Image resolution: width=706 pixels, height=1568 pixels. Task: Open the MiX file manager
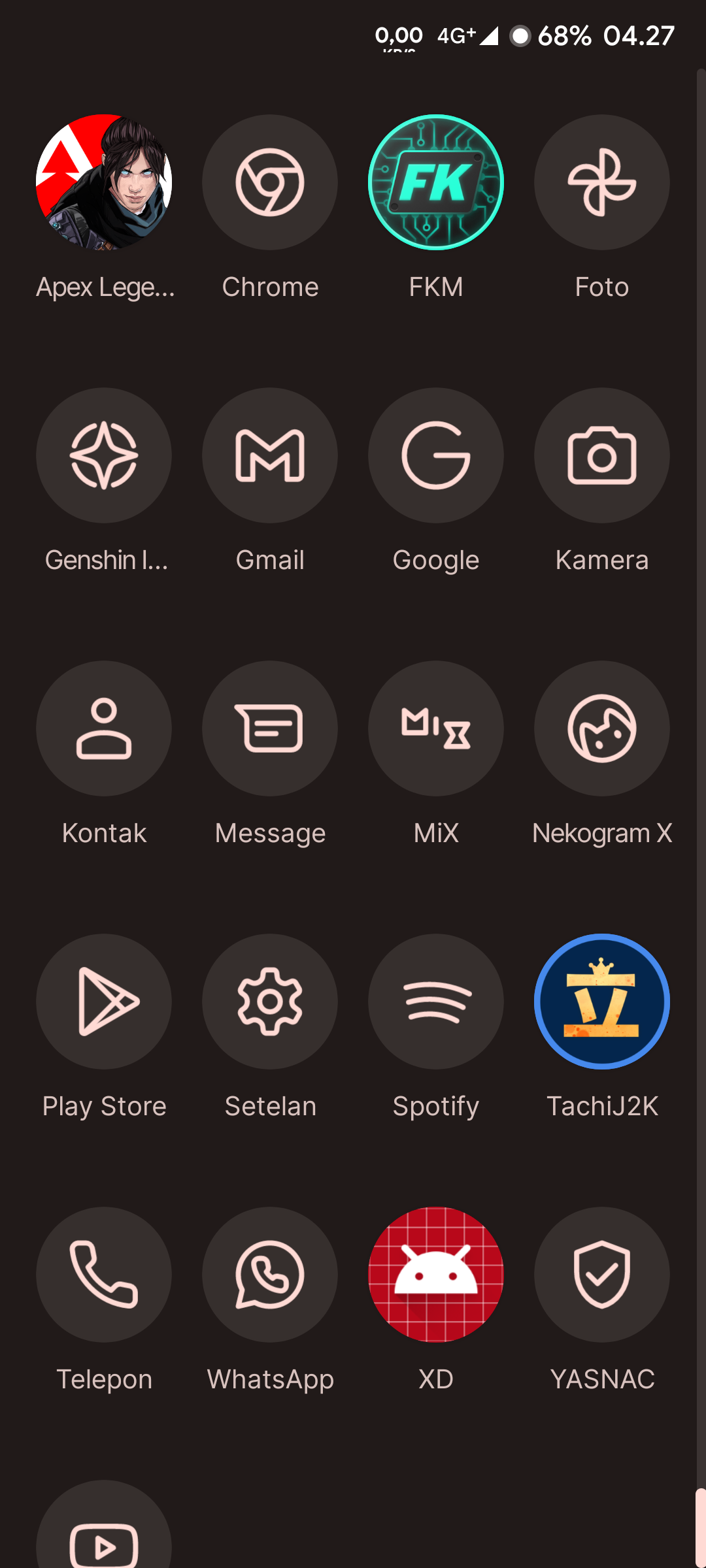point(436,728)
